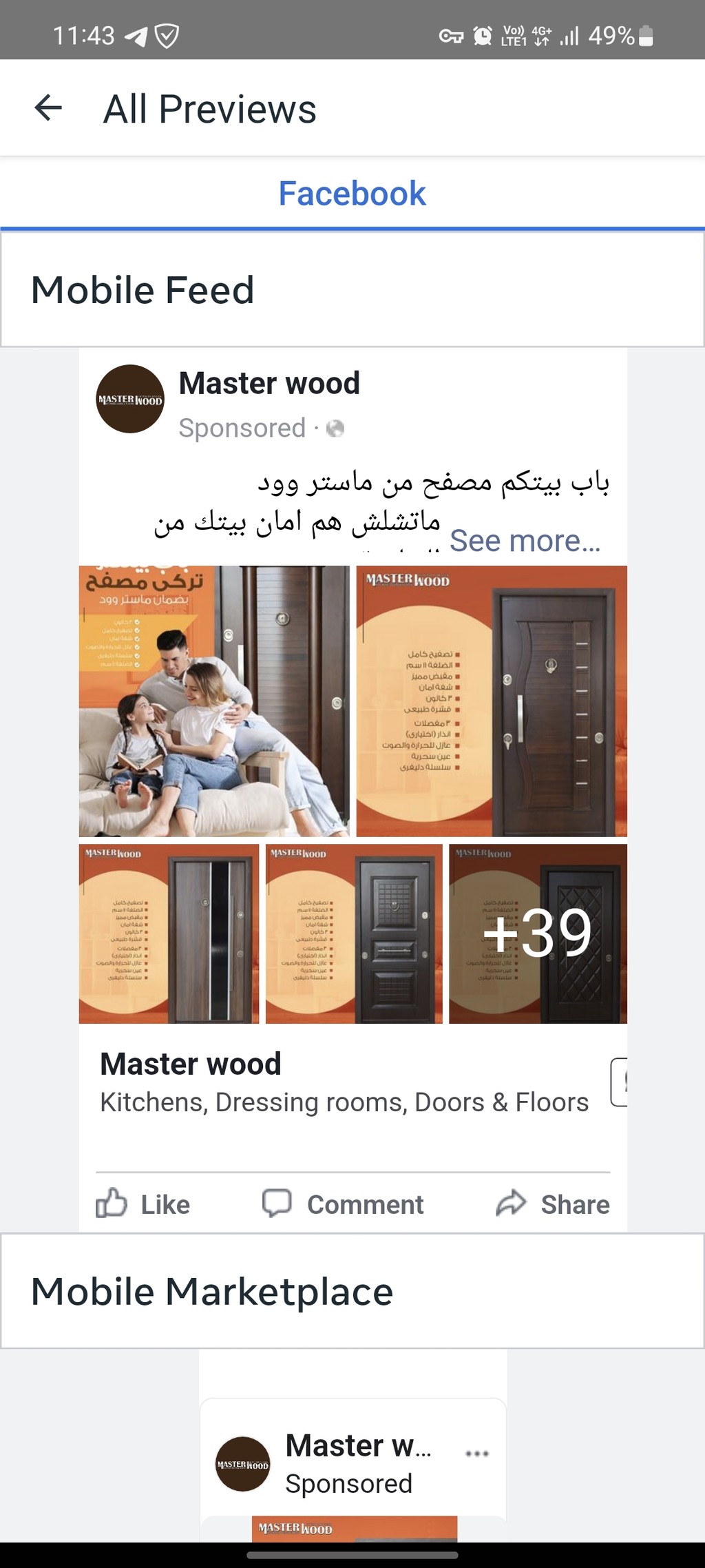This screenshot has width=705, height=1568.
Task: Select the Facebook tab
Action: (x=352, y=194)
